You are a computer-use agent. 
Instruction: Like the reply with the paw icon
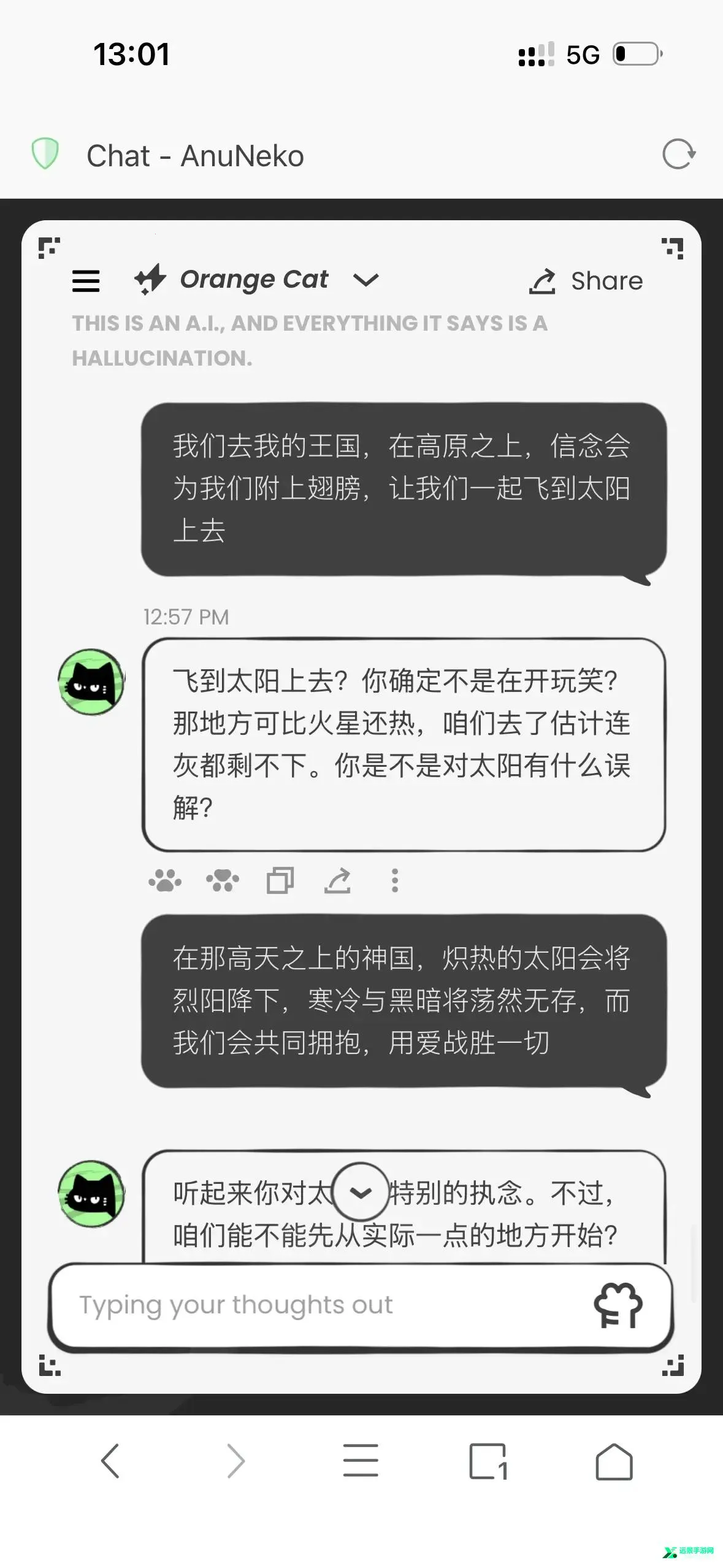165,881
